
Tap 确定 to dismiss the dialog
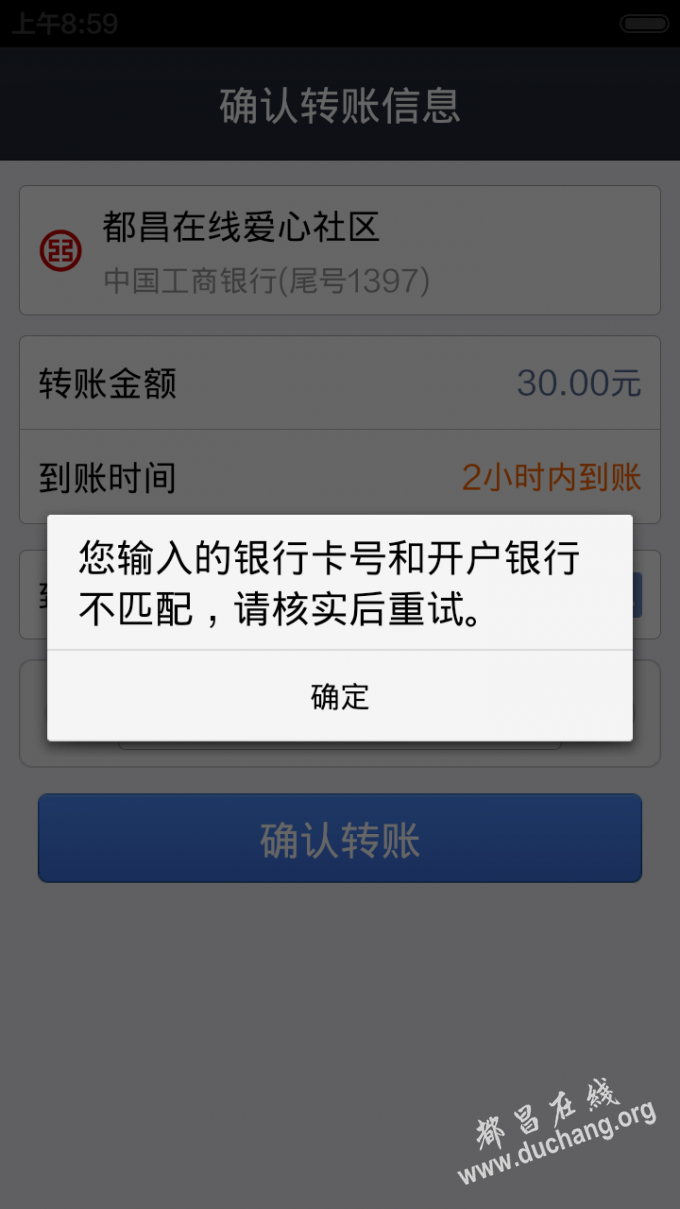pos(340,696)
